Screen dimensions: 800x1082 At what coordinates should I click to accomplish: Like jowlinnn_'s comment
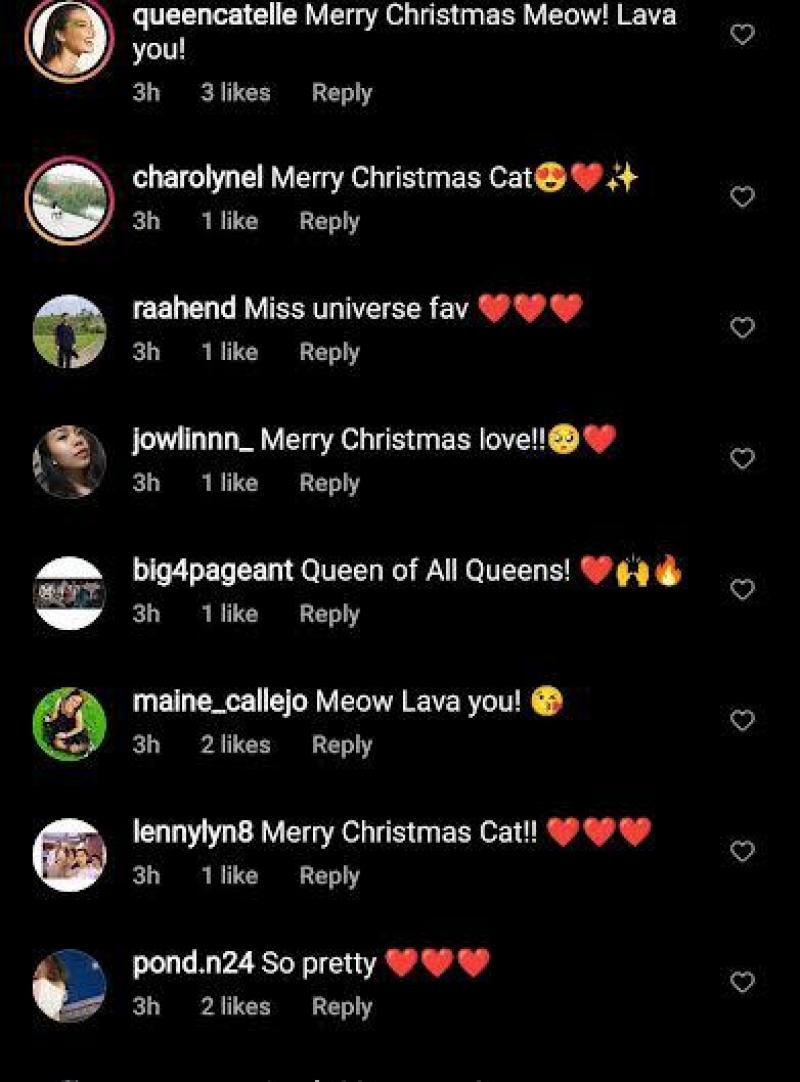tap(742, 459)
